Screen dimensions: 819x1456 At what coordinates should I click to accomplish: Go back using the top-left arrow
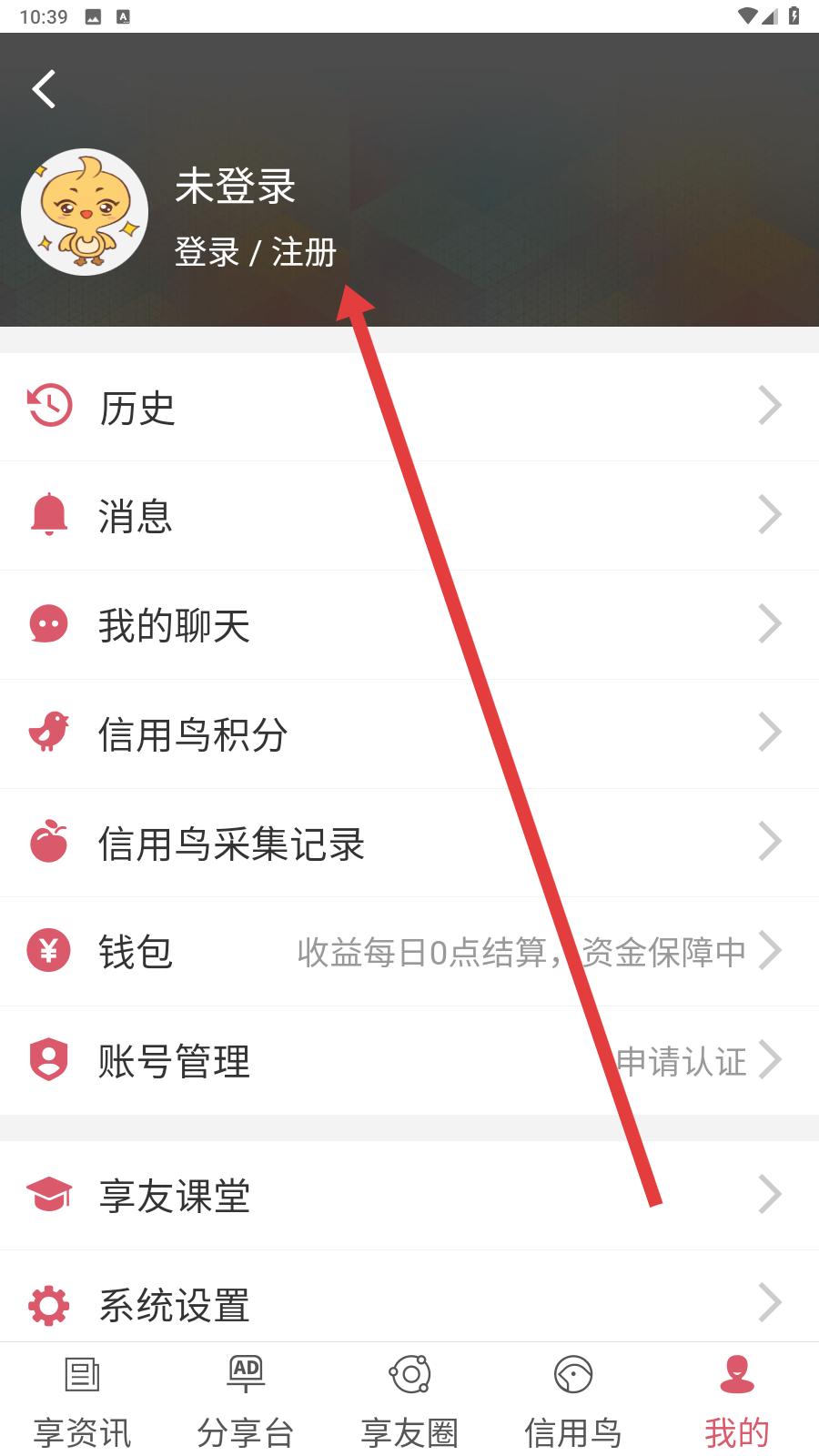(44, 89)
